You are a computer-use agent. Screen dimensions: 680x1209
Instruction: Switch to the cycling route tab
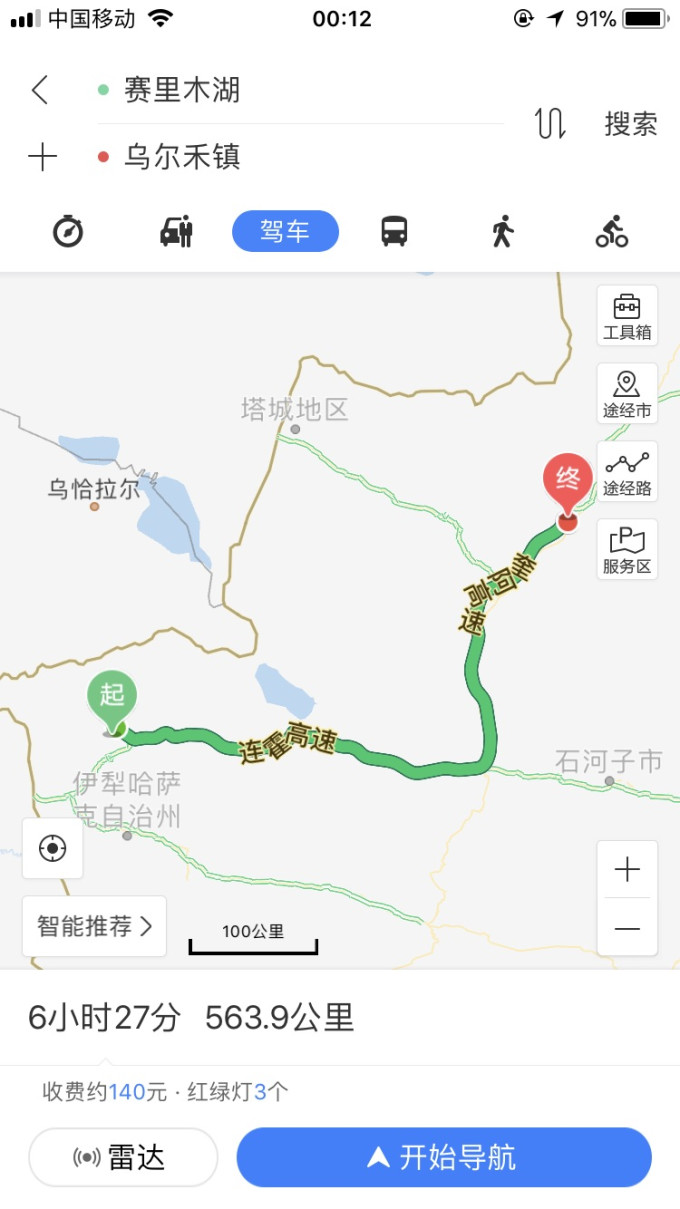click(x=611, y=231)
